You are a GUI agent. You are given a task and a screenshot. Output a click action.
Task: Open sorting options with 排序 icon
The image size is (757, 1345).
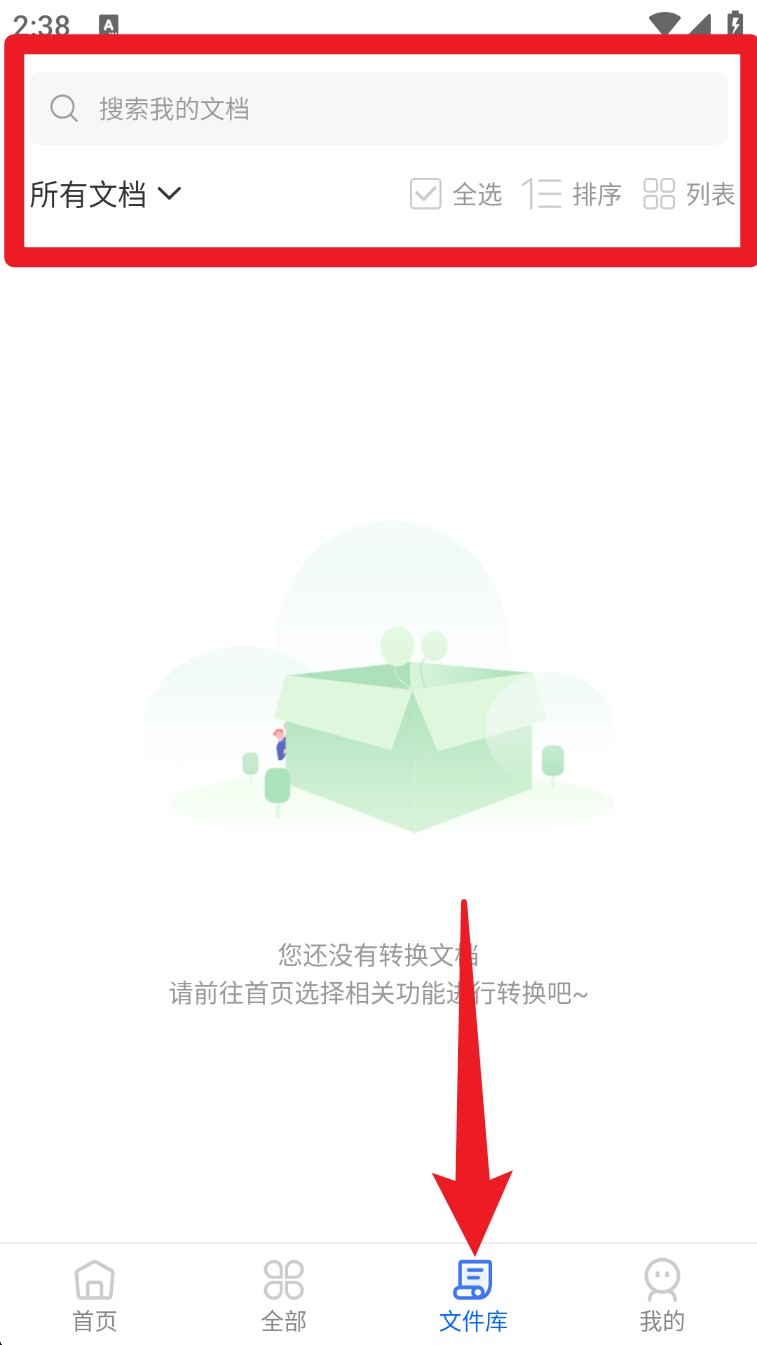542,194
